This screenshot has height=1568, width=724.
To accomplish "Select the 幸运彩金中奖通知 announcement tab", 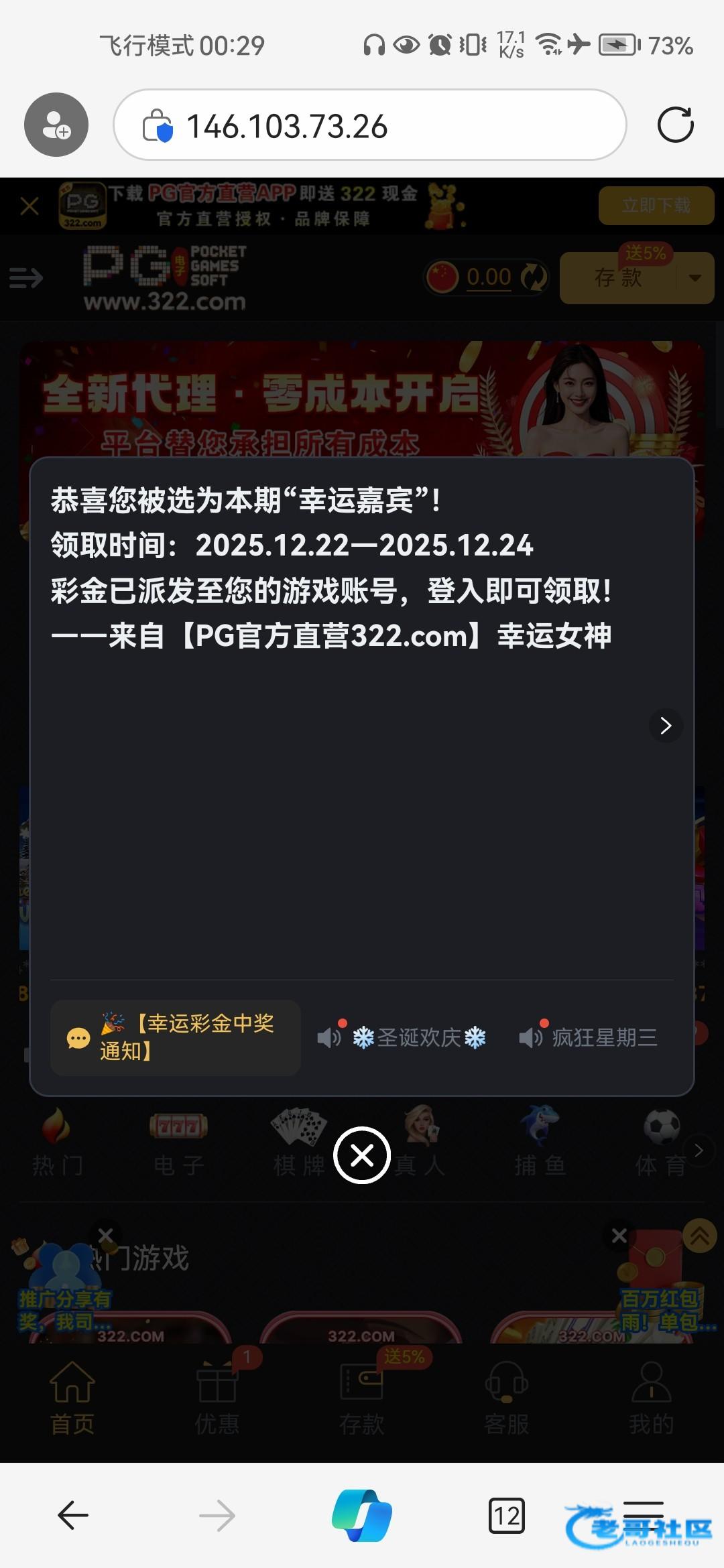I will tap(176, 1037).
